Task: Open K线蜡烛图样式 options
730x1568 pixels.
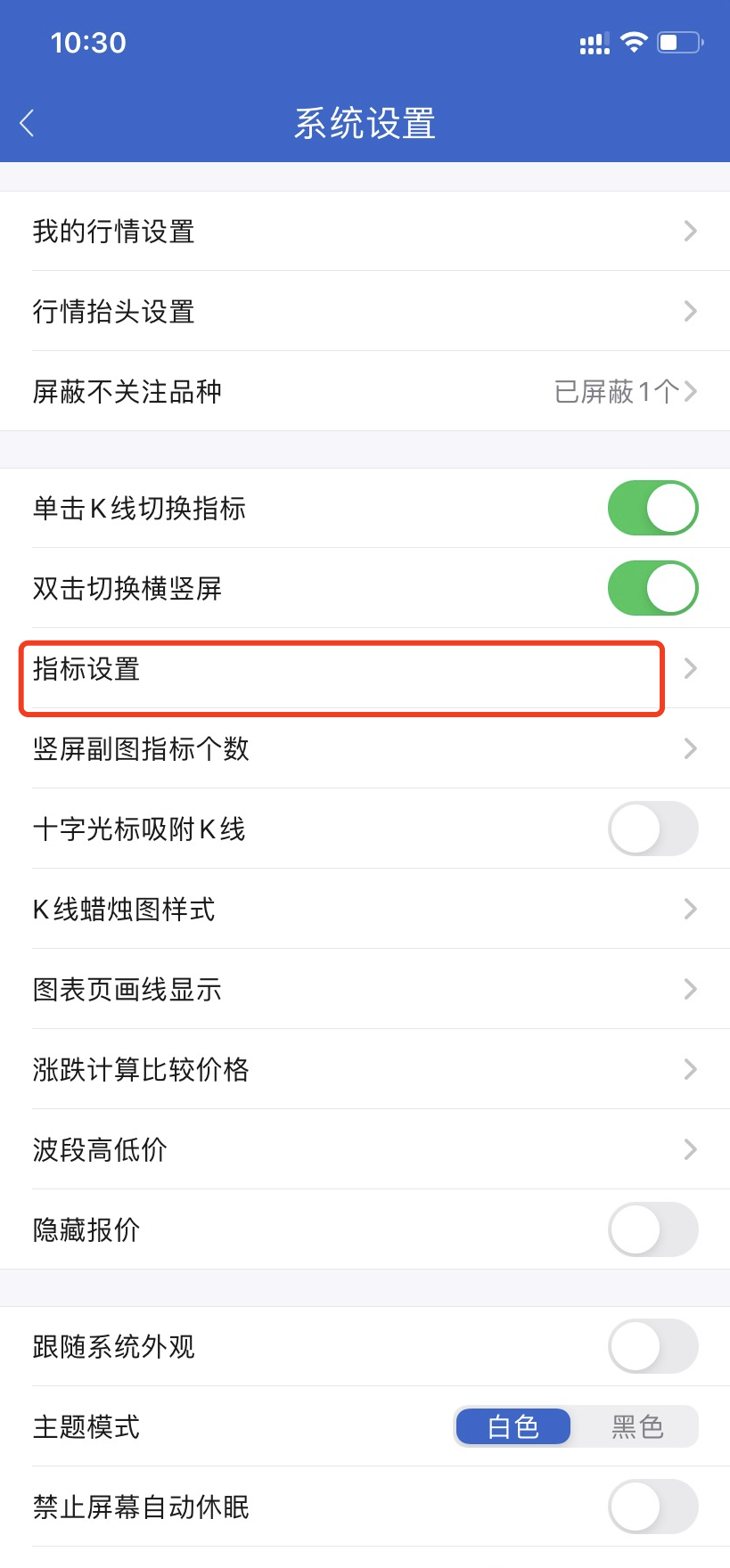Action: tap(365, 910)
